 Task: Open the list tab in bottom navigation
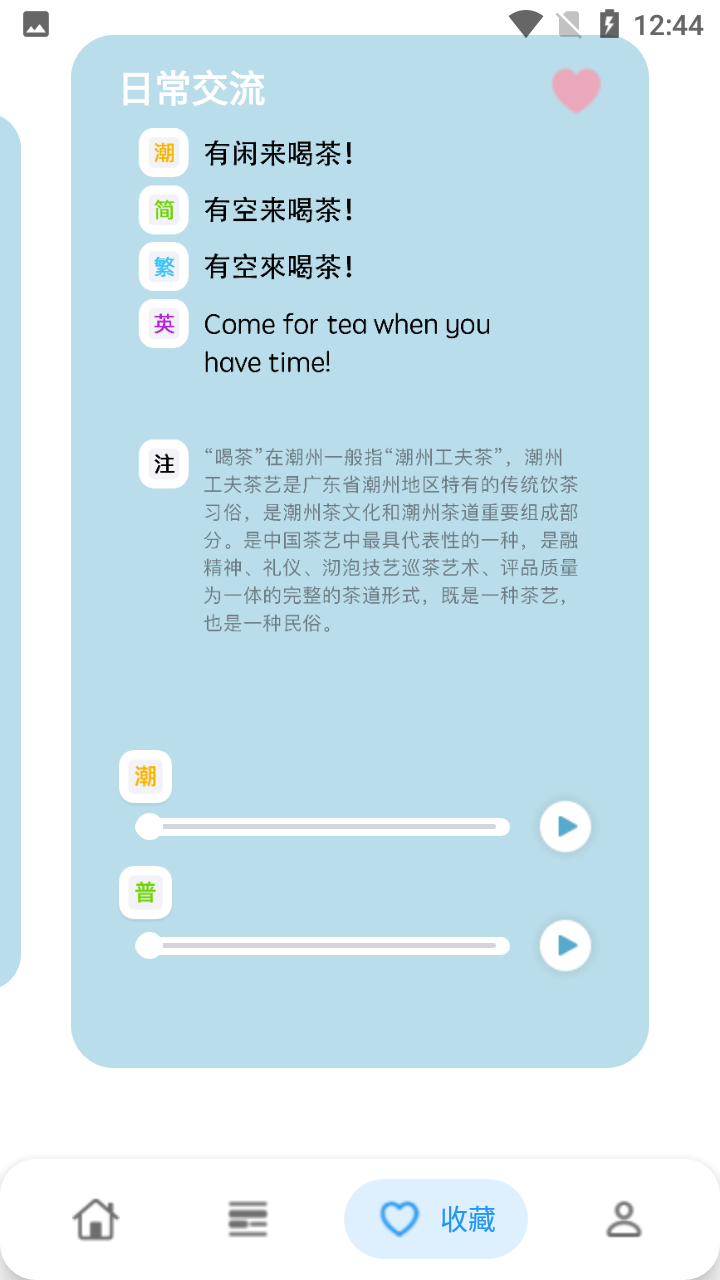[248, 1219]
